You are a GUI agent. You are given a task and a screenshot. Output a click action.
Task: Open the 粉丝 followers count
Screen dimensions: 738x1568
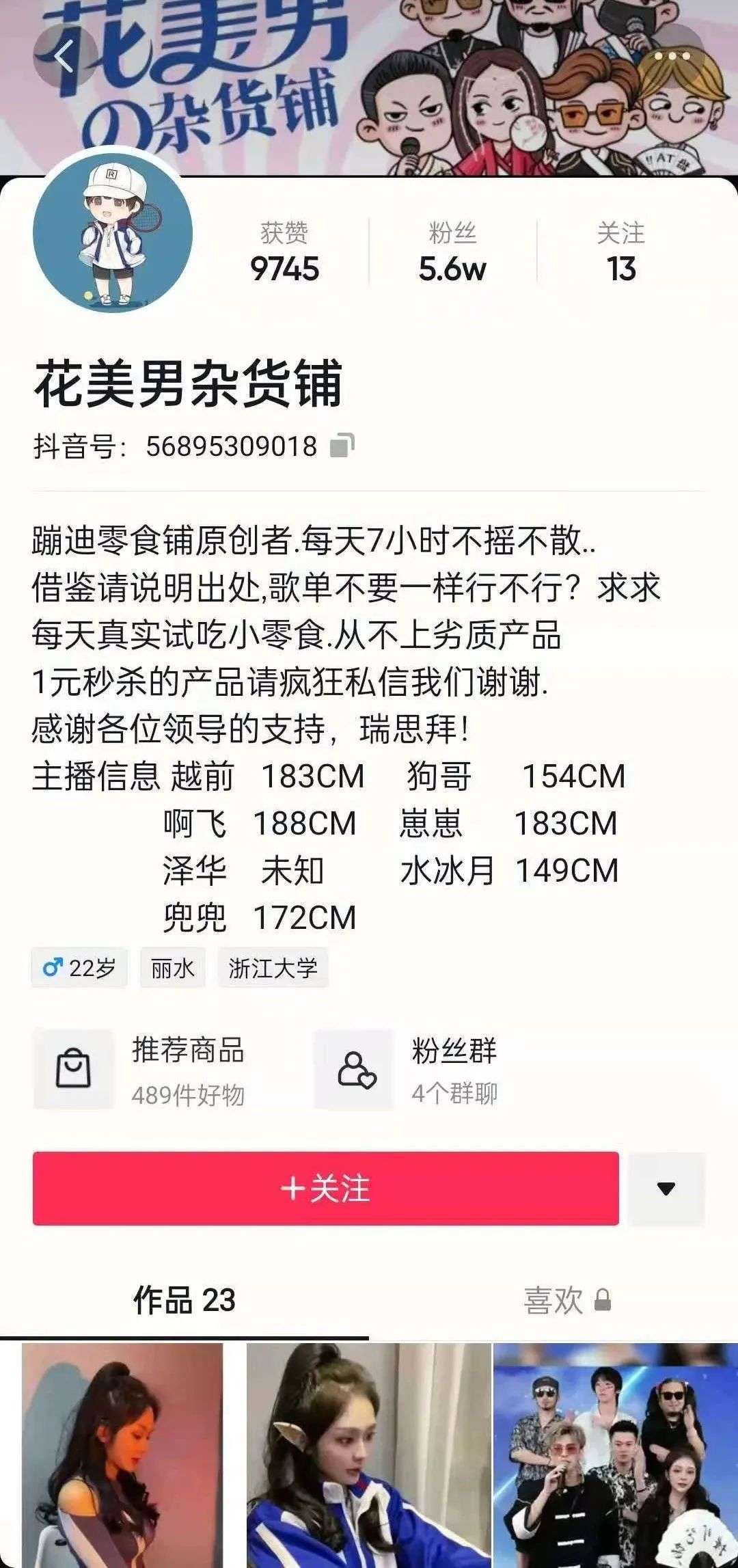point(452,253)
